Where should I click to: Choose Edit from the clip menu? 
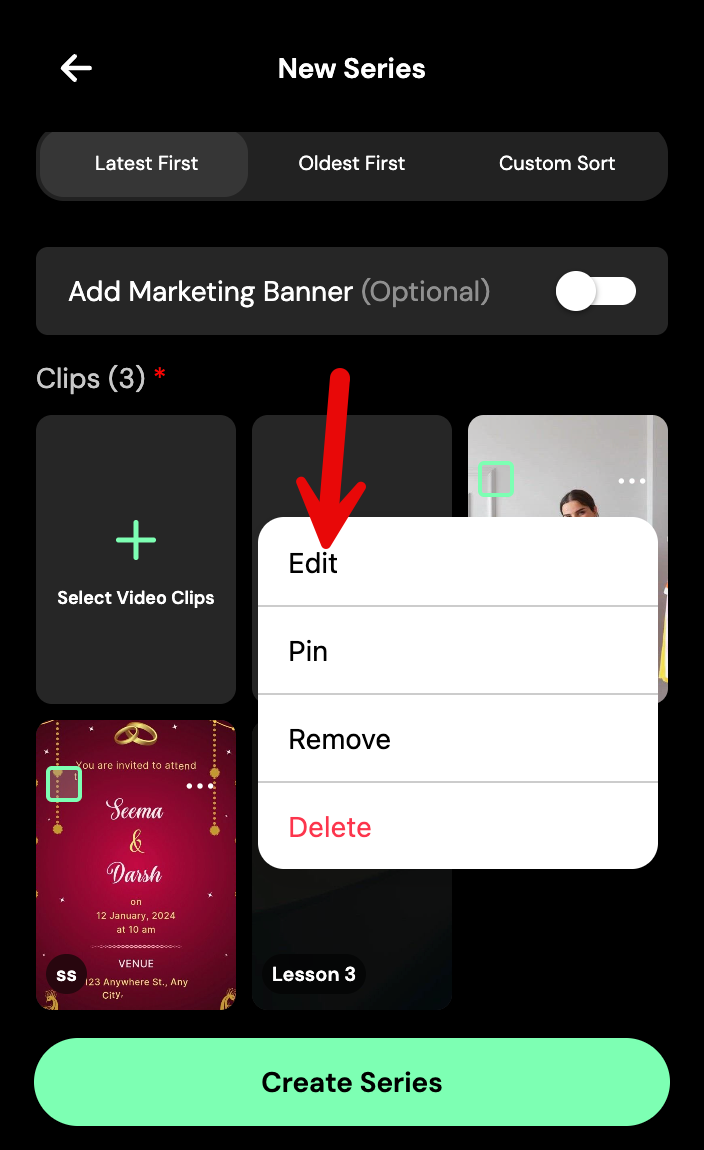(457, 563)
